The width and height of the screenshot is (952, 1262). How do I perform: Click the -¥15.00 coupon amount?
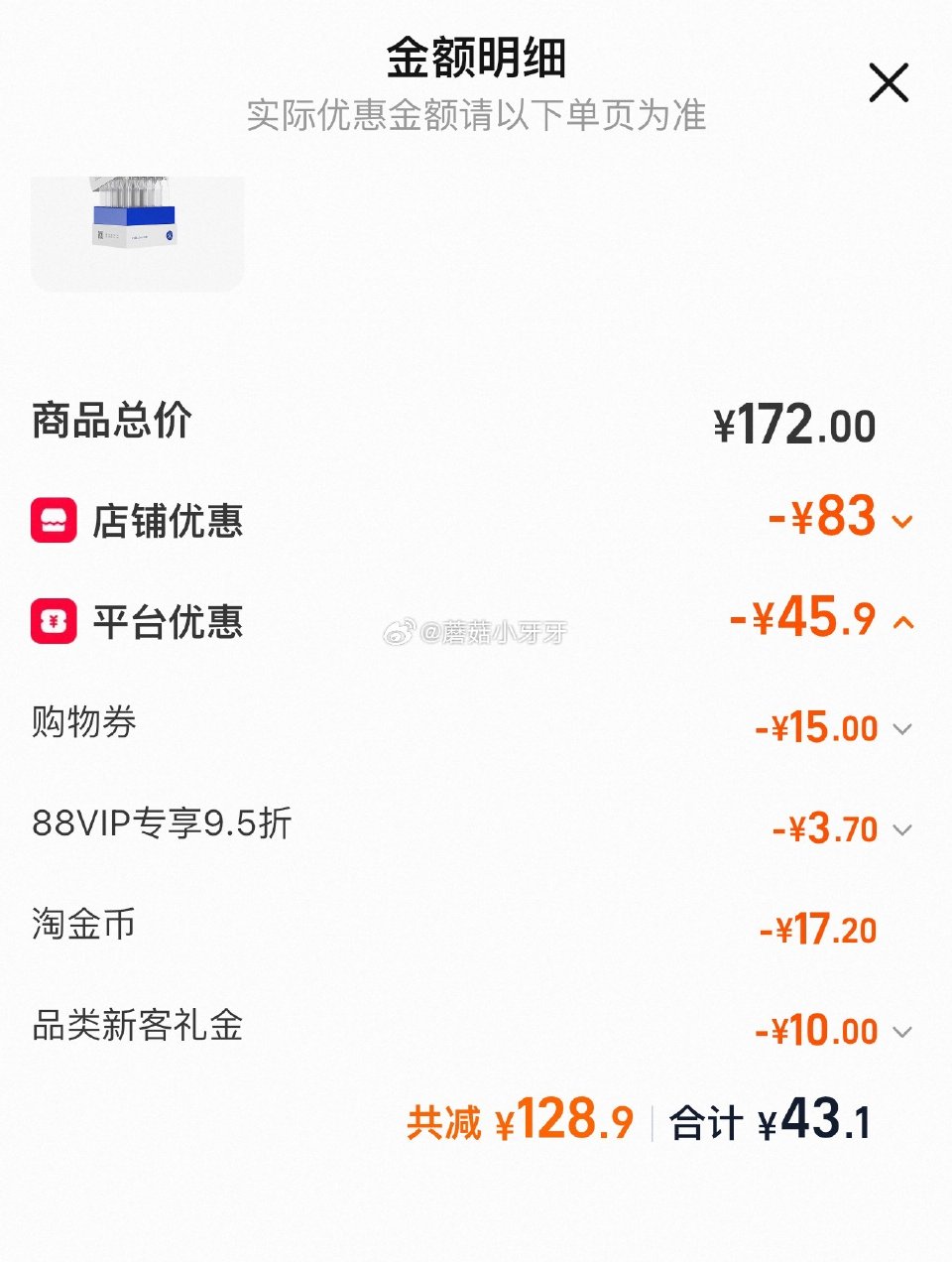[821, 728]
